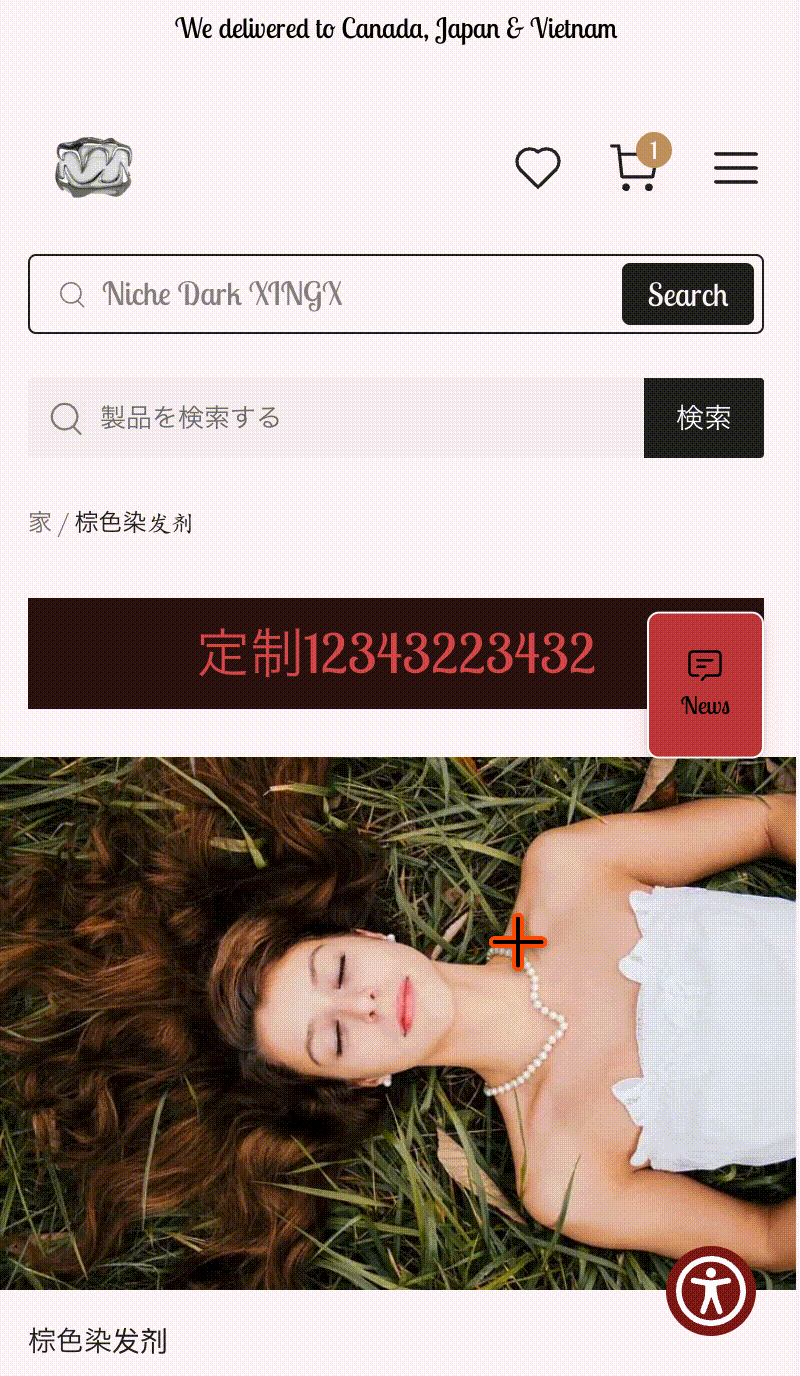The image size is (800, 1376).
Task: Open the shopping cart
Action: coord(635,168)
